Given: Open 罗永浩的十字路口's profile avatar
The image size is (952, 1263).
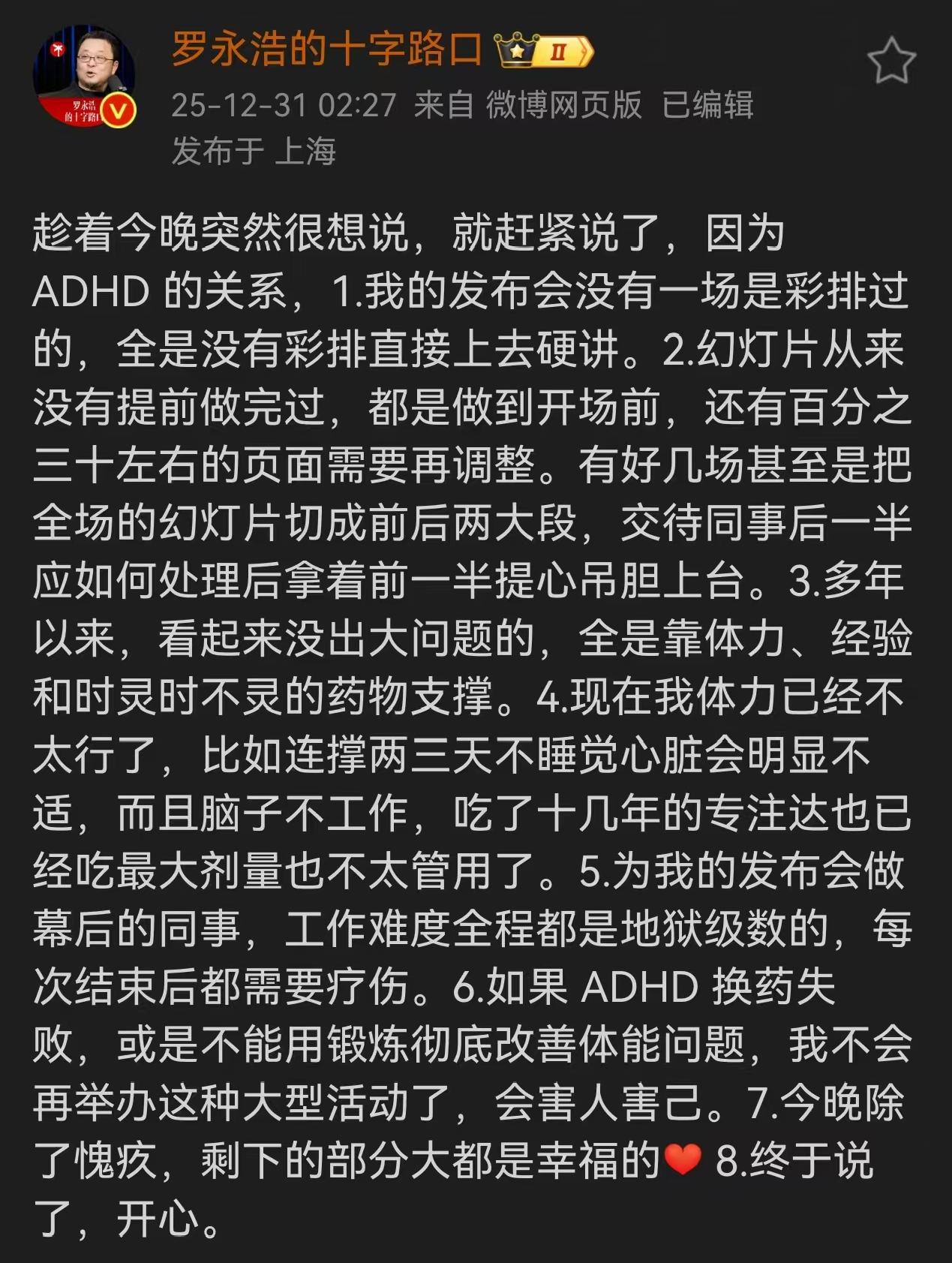Looking at the screenshot, I should pos(84,76).
